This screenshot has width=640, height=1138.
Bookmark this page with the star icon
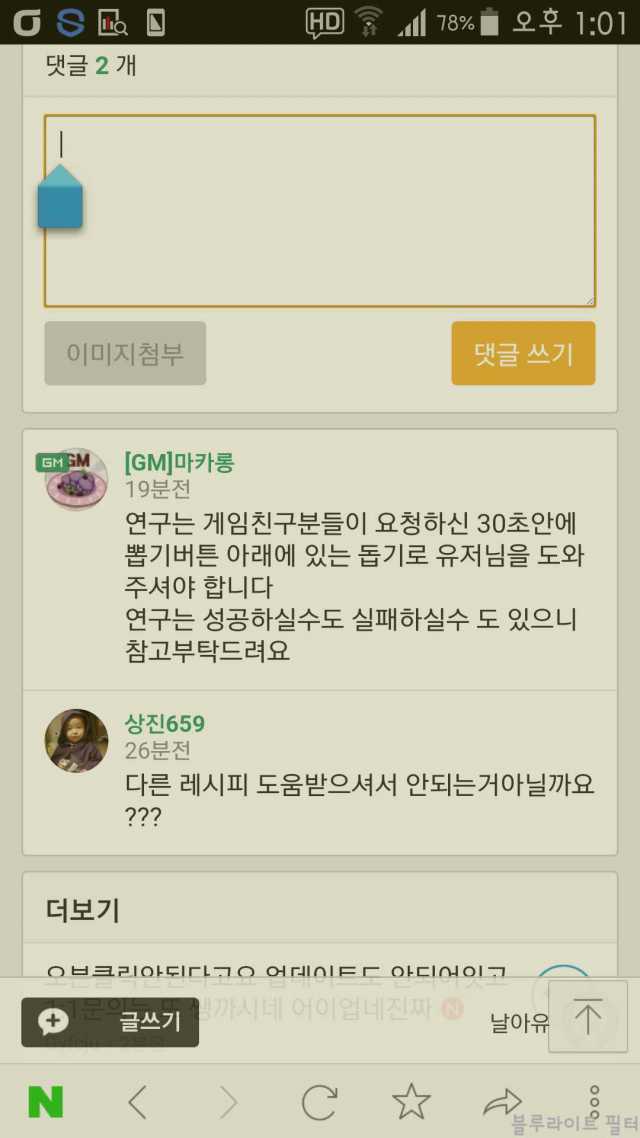[x=410, y=1102]
